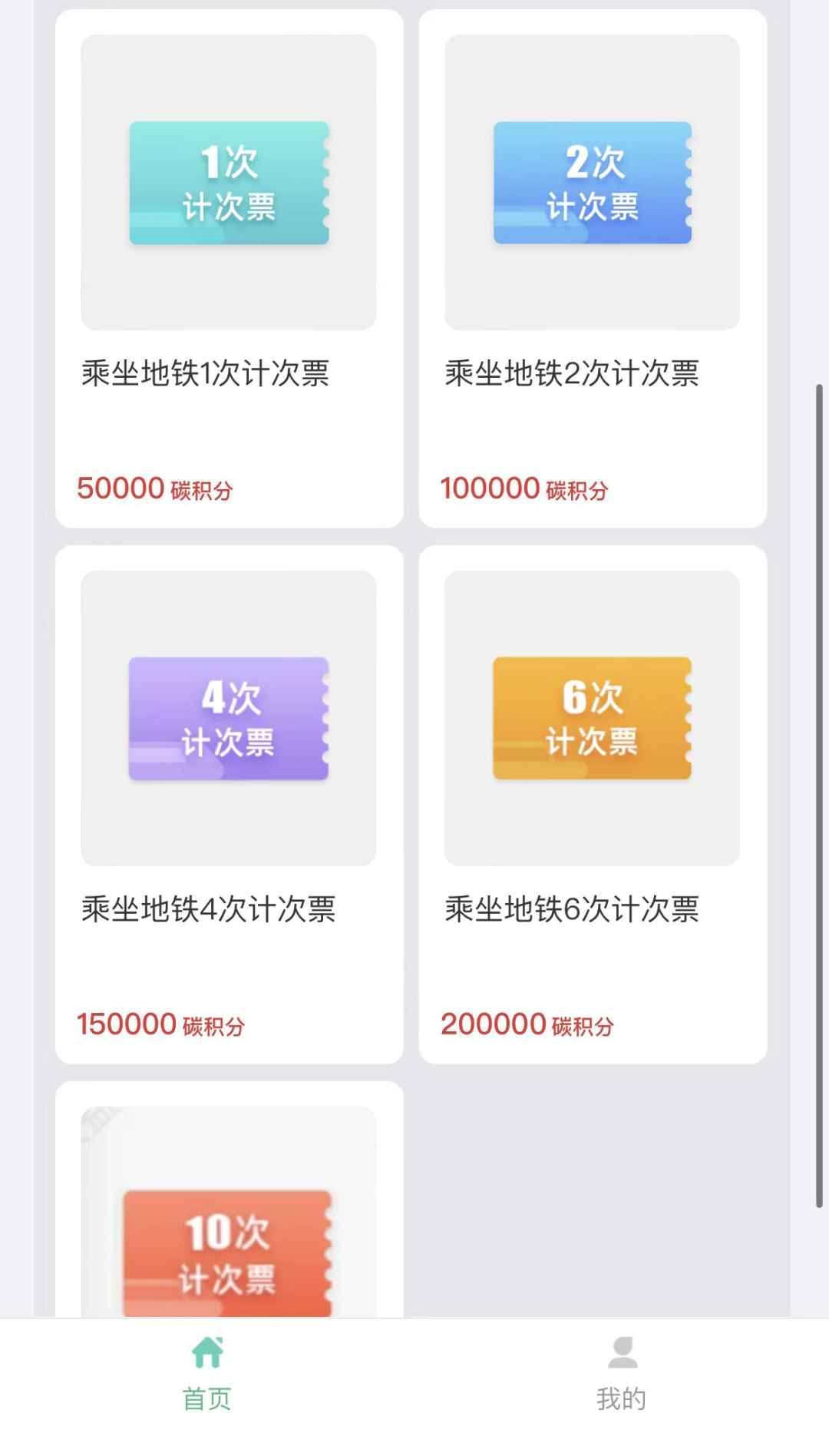The height and width of the screenshot is (1456, 829).
Task: Tap the 乘坐地铁4次计次票 title text
Action: tap(209, 911)
